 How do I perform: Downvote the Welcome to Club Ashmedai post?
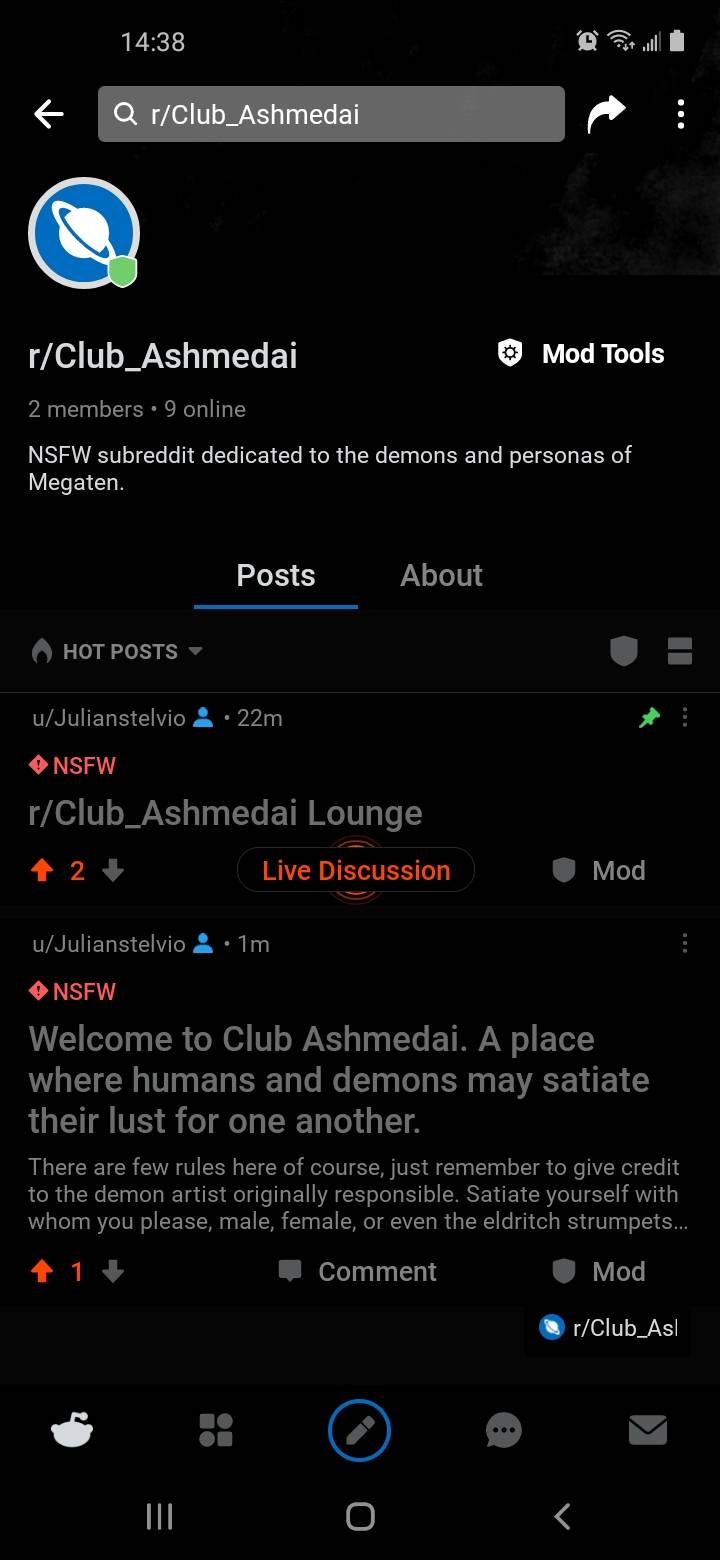[113, 1271]
